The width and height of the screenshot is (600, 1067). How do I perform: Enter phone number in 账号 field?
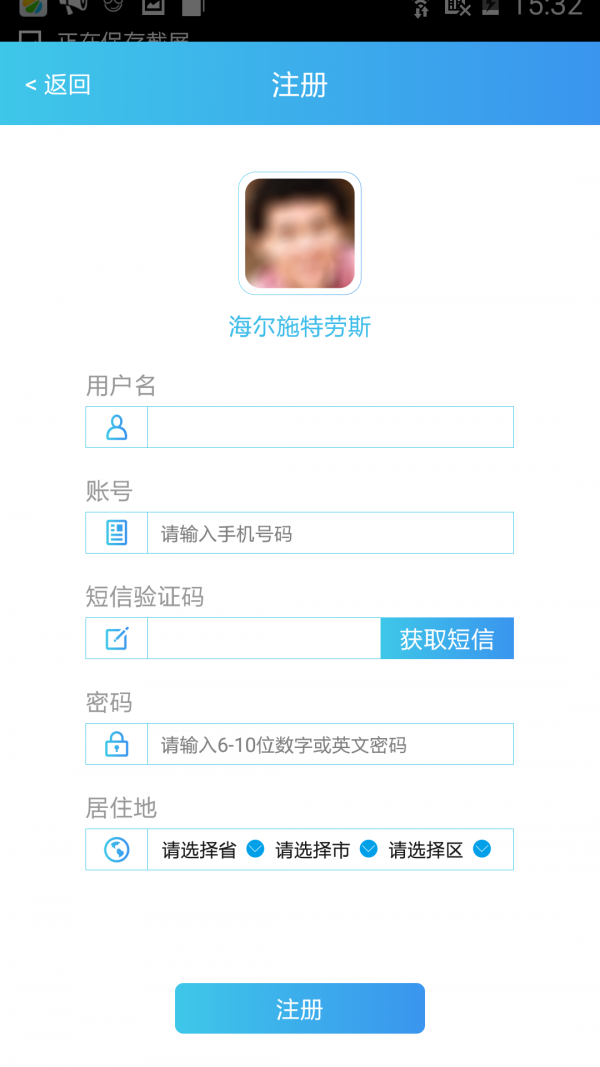tap(330, 533)
